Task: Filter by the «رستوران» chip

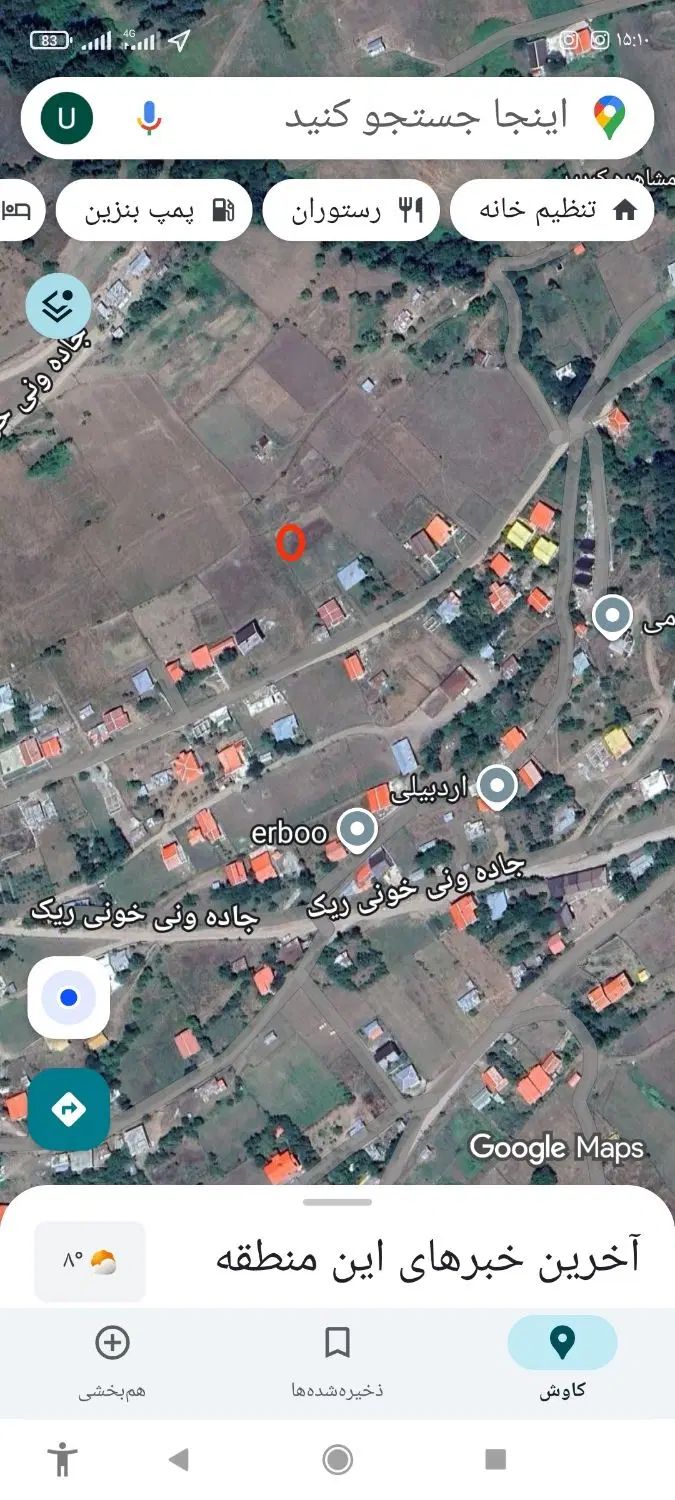Action: pos(351,210)
